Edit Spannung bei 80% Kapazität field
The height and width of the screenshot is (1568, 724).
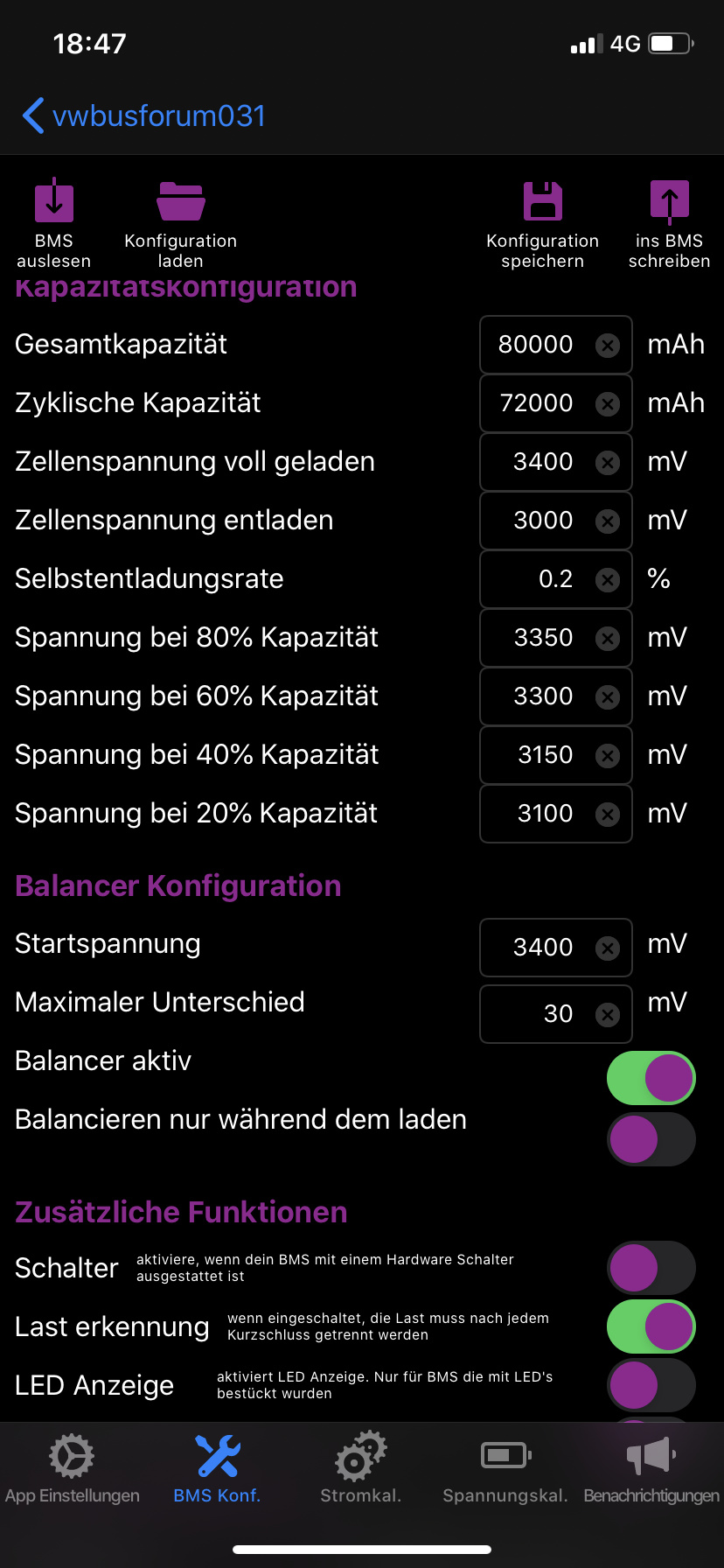556,638
